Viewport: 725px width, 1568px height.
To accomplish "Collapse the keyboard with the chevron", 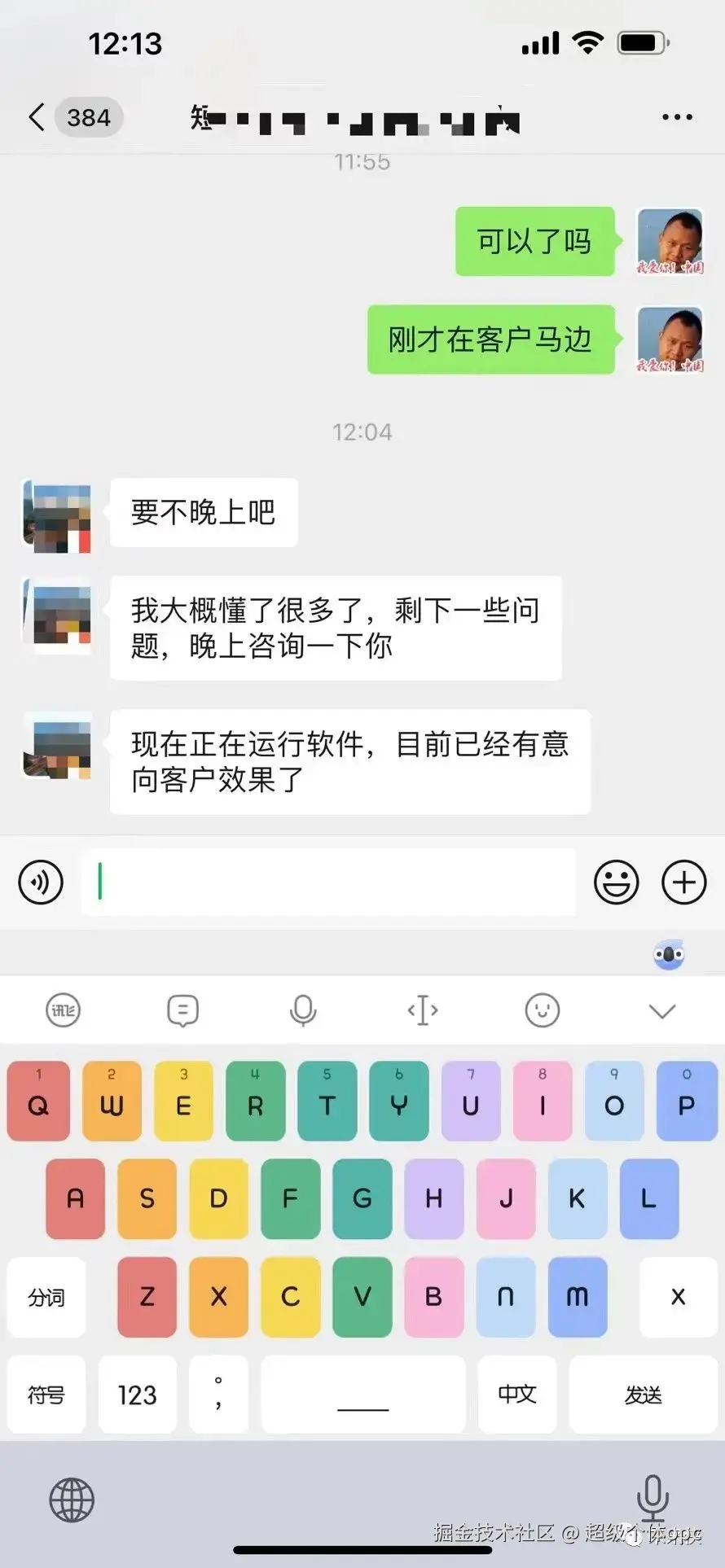I will point(661,1010).
